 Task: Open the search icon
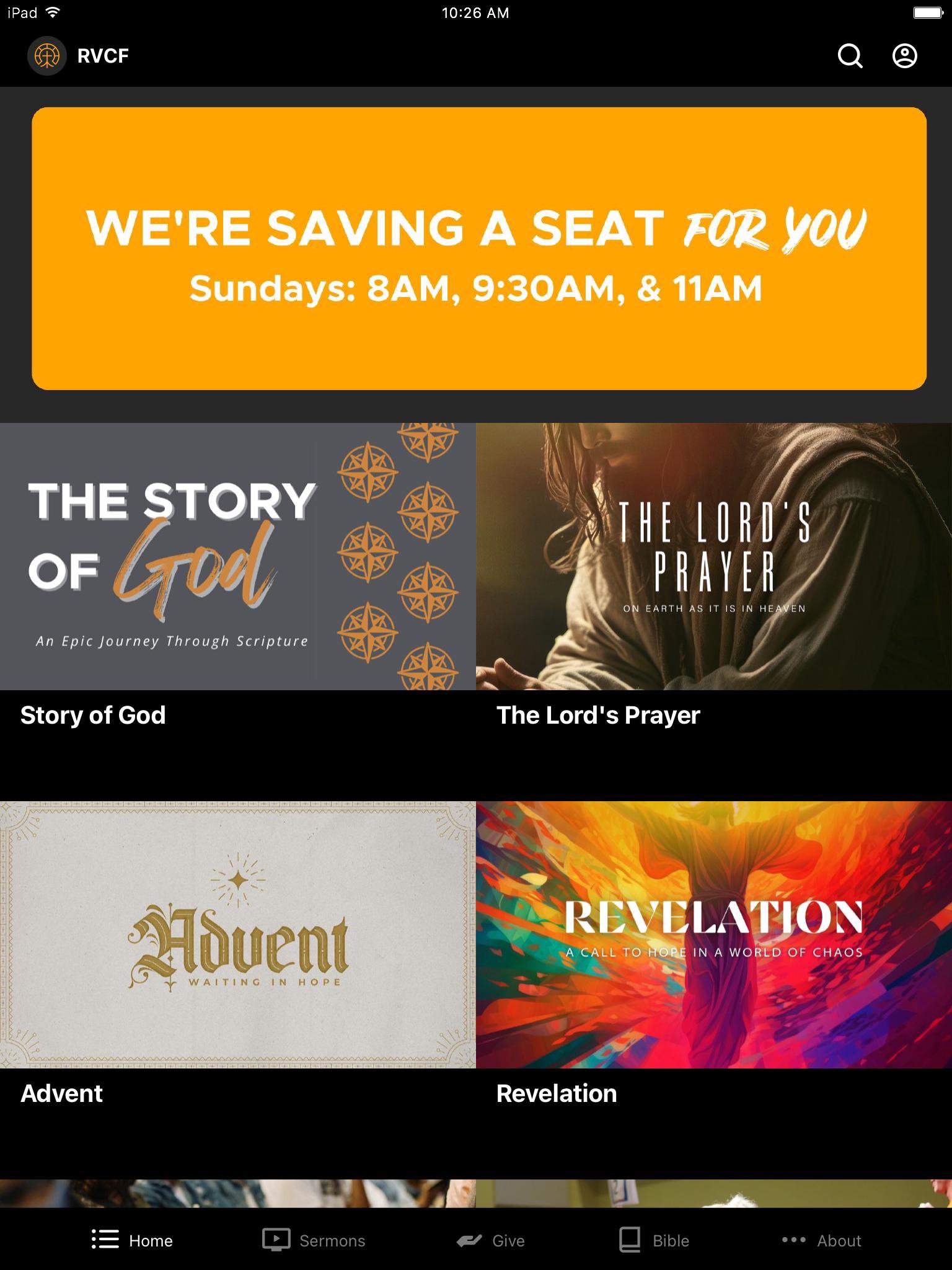tap(850, 56)
